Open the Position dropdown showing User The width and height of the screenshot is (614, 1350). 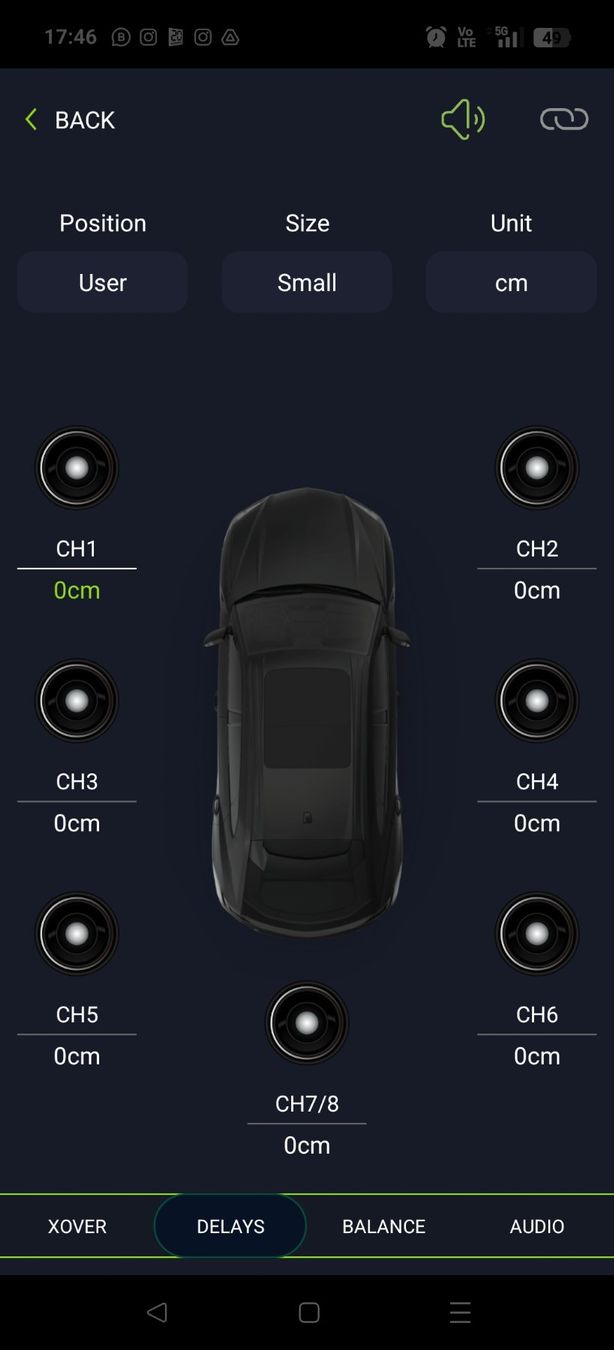point(102,283)
